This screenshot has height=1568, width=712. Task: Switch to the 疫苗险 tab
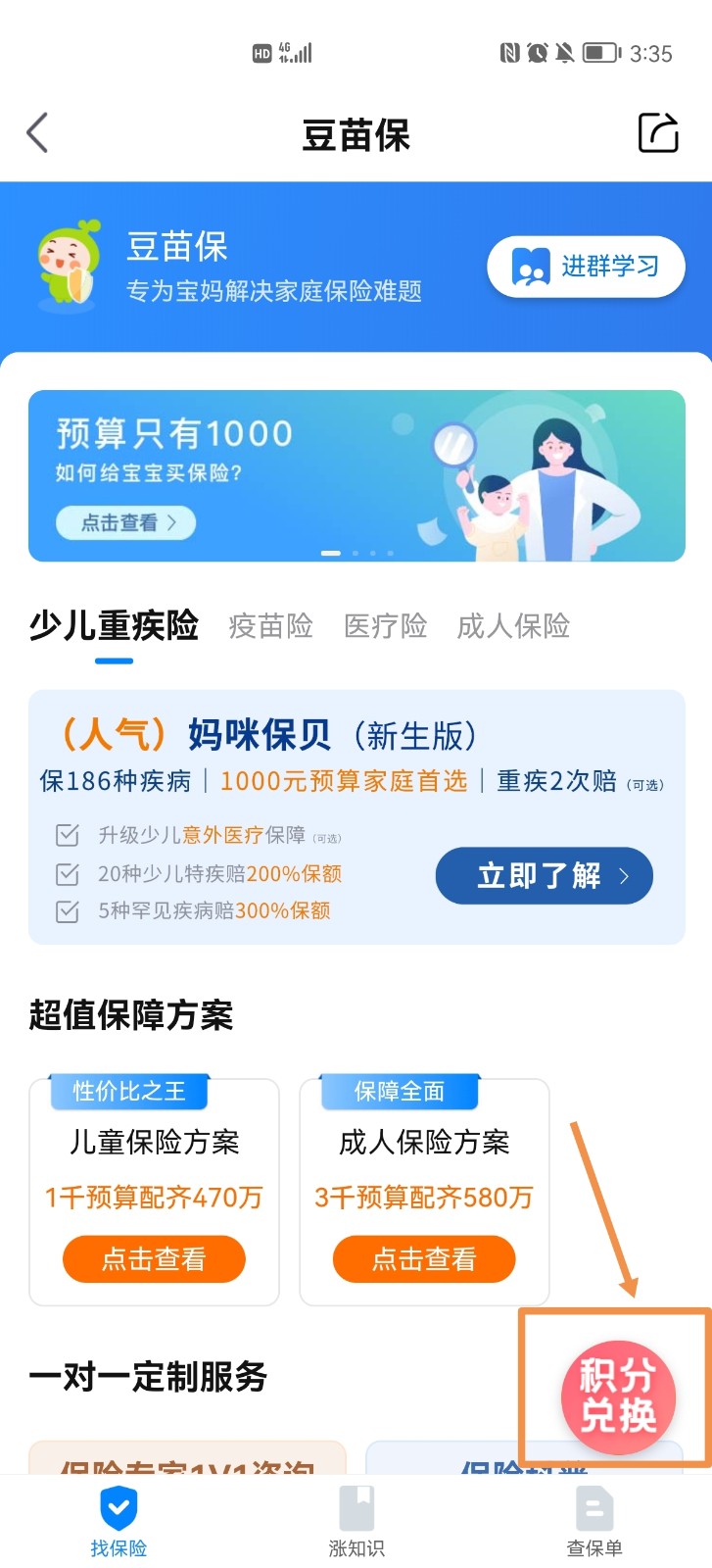271,626
